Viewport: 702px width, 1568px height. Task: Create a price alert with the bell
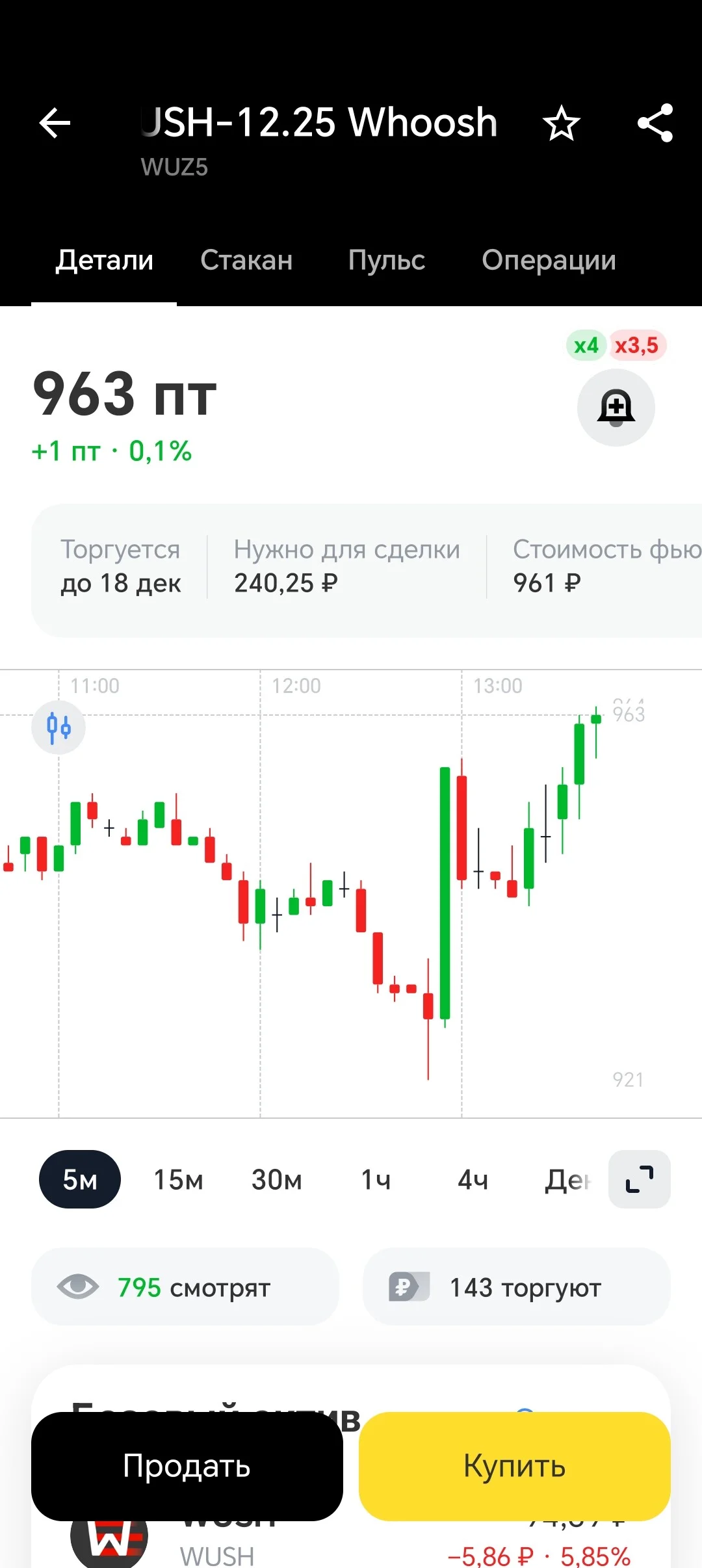coord(616,408)
